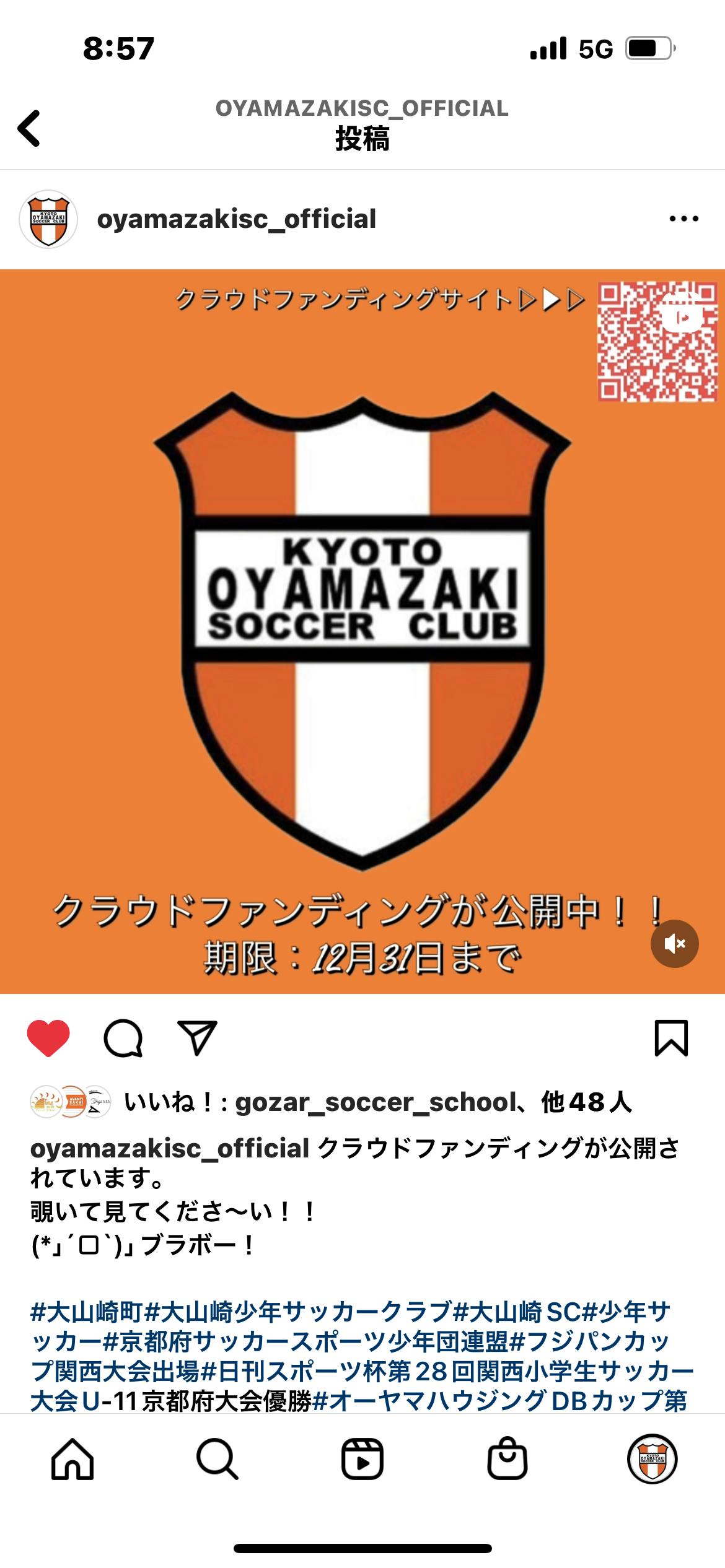725x1568 pixels.
Task: Save the post with the bookmark icon
Action: (671, 1038)
